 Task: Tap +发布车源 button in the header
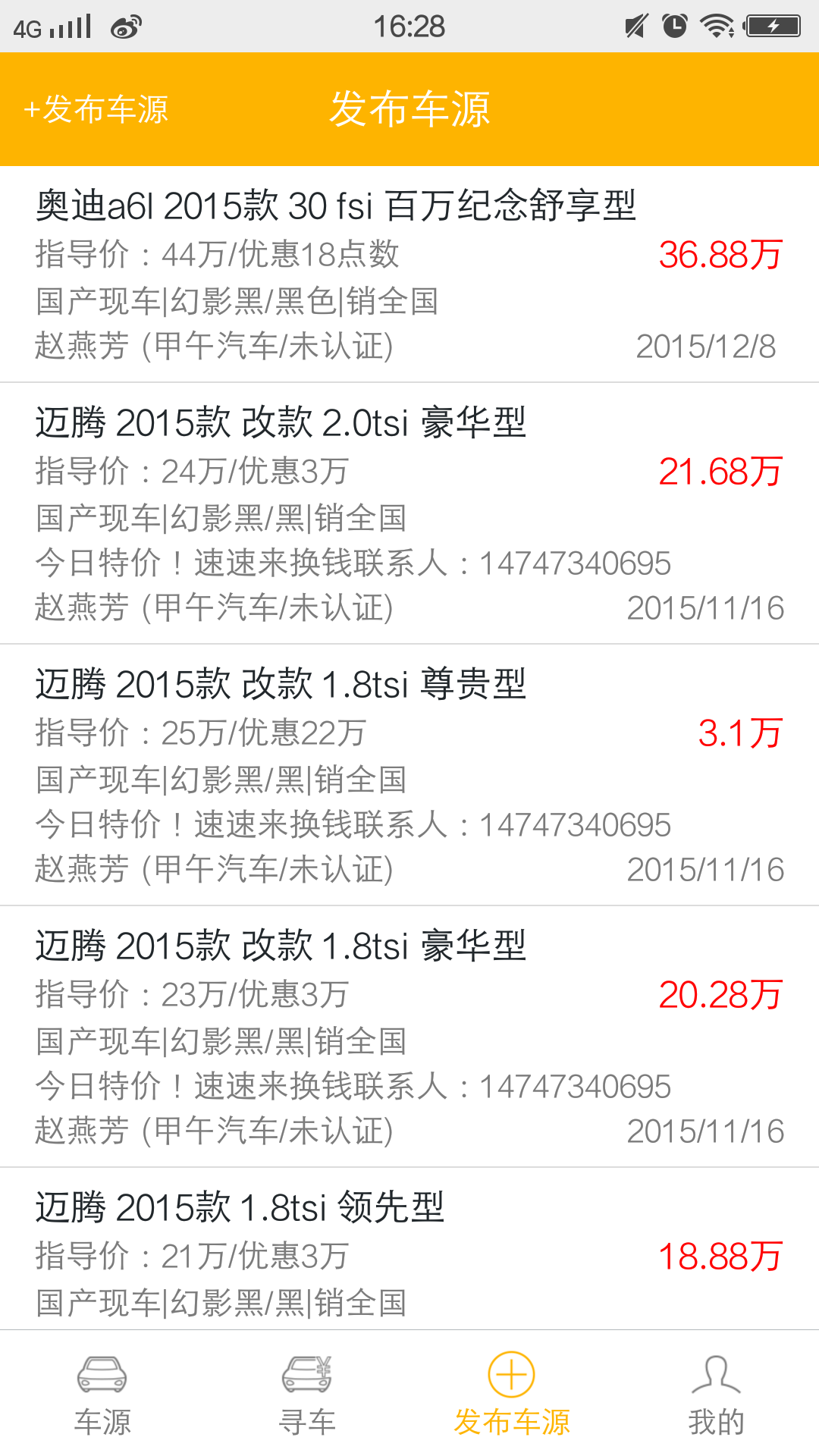(96, 109)
